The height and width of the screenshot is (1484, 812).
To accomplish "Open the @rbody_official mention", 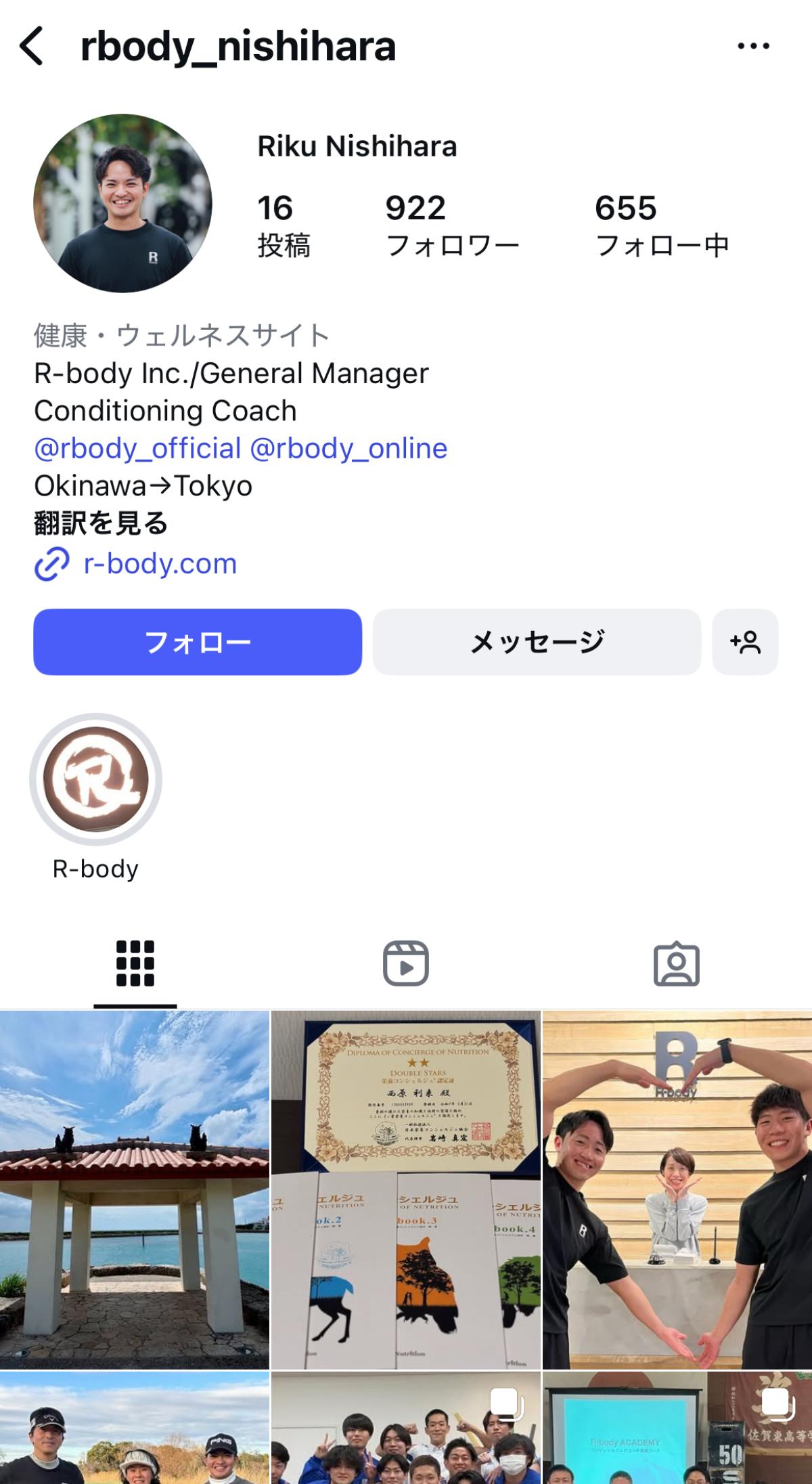I will point(137,448).
